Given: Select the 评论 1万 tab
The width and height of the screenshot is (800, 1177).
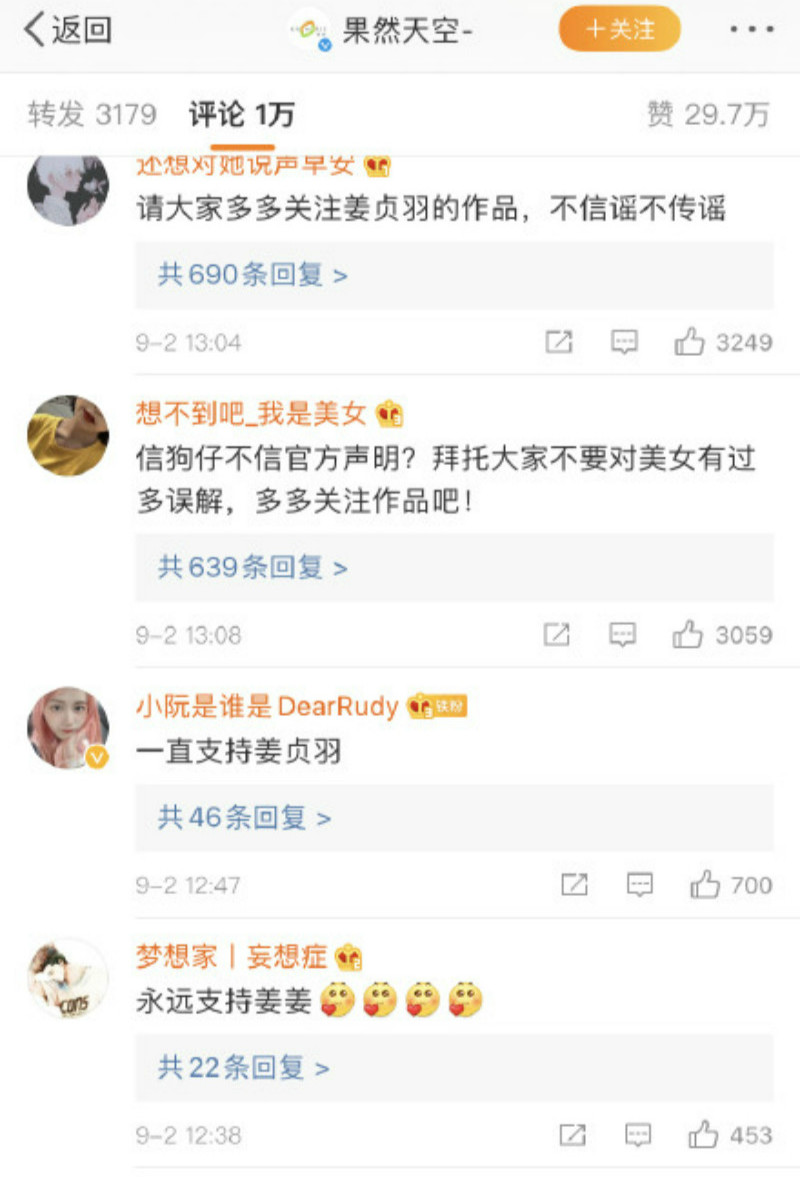Looking at the screenshot, I should click(x=242, y=115).
